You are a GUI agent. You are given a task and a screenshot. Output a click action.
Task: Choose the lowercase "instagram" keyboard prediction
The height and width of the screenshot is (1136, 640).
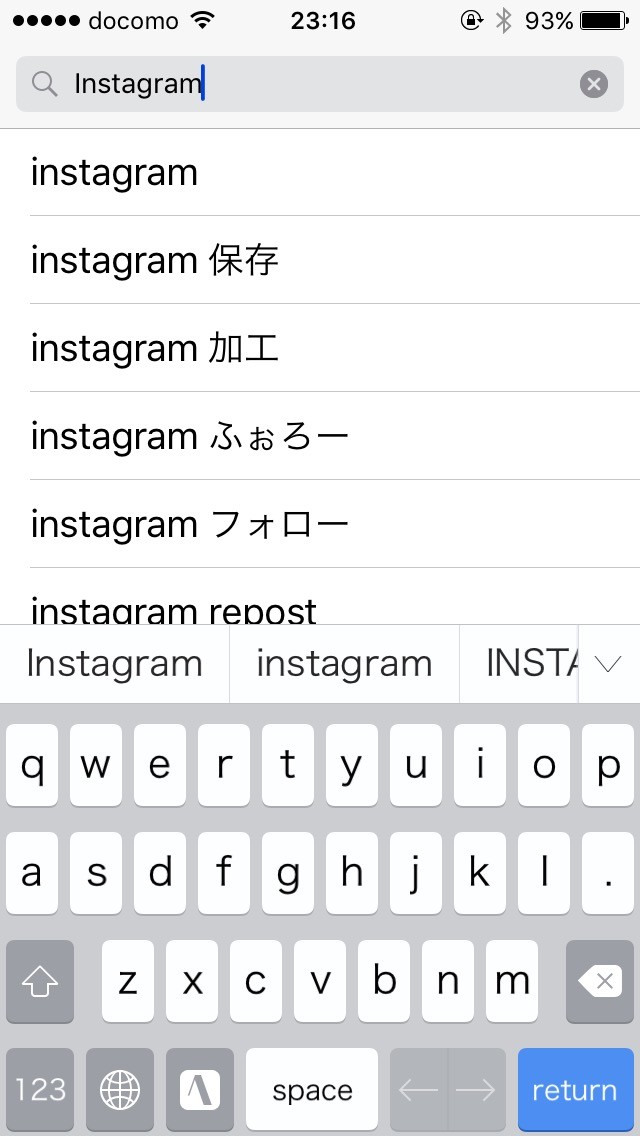tap(344, 664)
